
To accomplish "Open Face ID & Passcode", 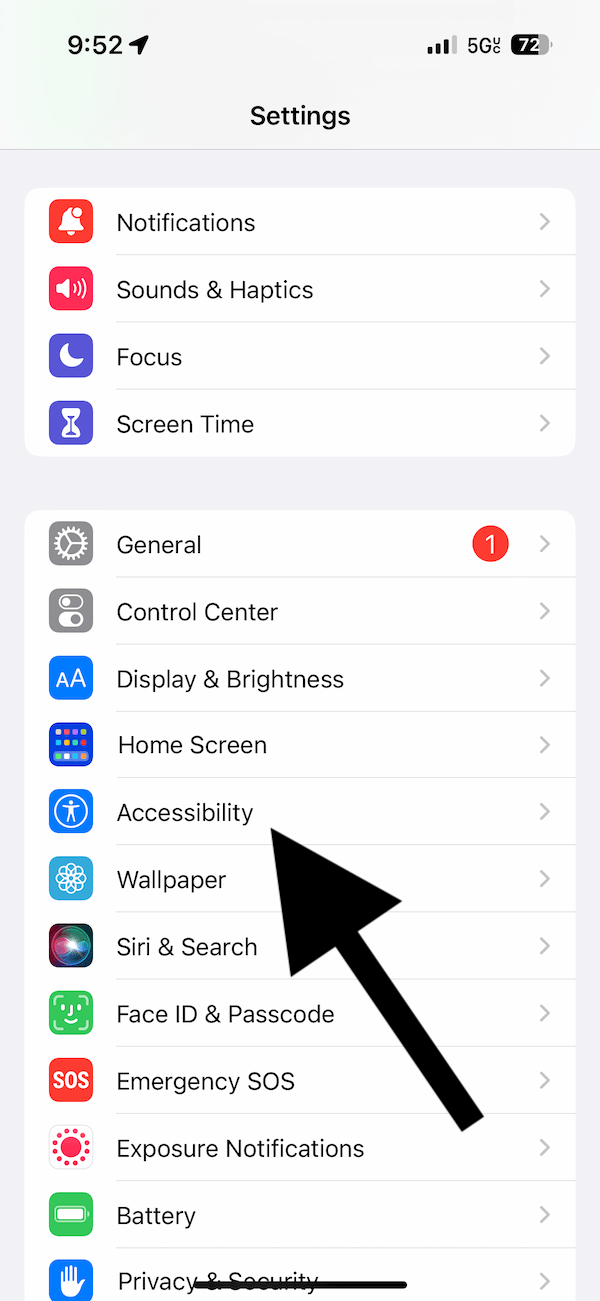I will point(300,1013).
